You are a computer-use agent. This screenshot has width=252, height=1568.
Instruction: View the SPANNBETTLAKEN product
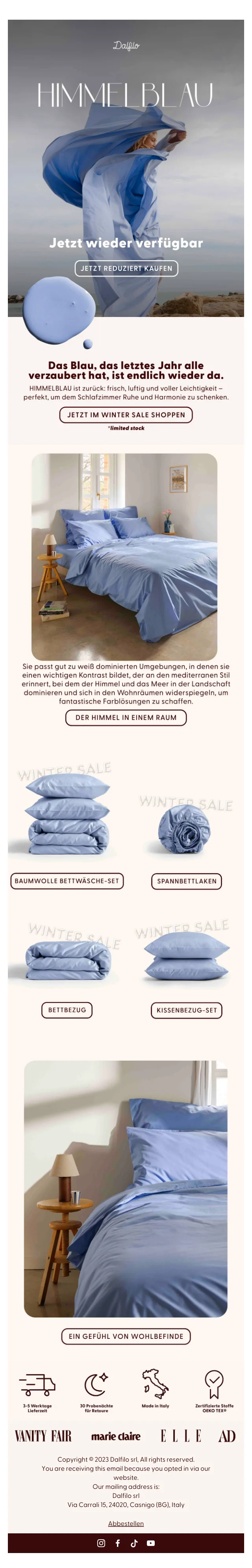(x=186, y=881)
